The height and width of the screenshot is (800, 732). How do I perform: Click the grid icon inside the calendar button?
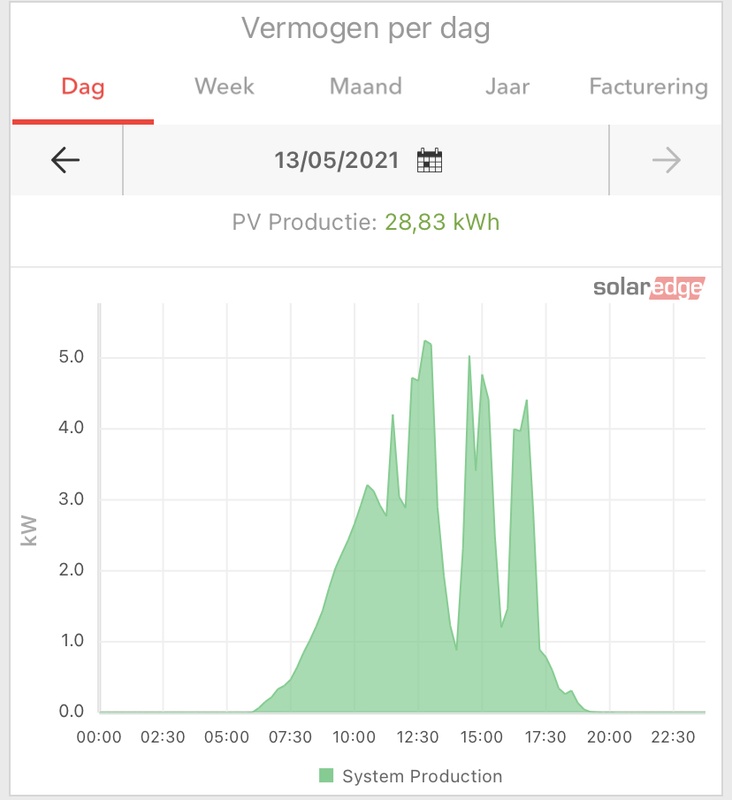(x=428, y=159)
